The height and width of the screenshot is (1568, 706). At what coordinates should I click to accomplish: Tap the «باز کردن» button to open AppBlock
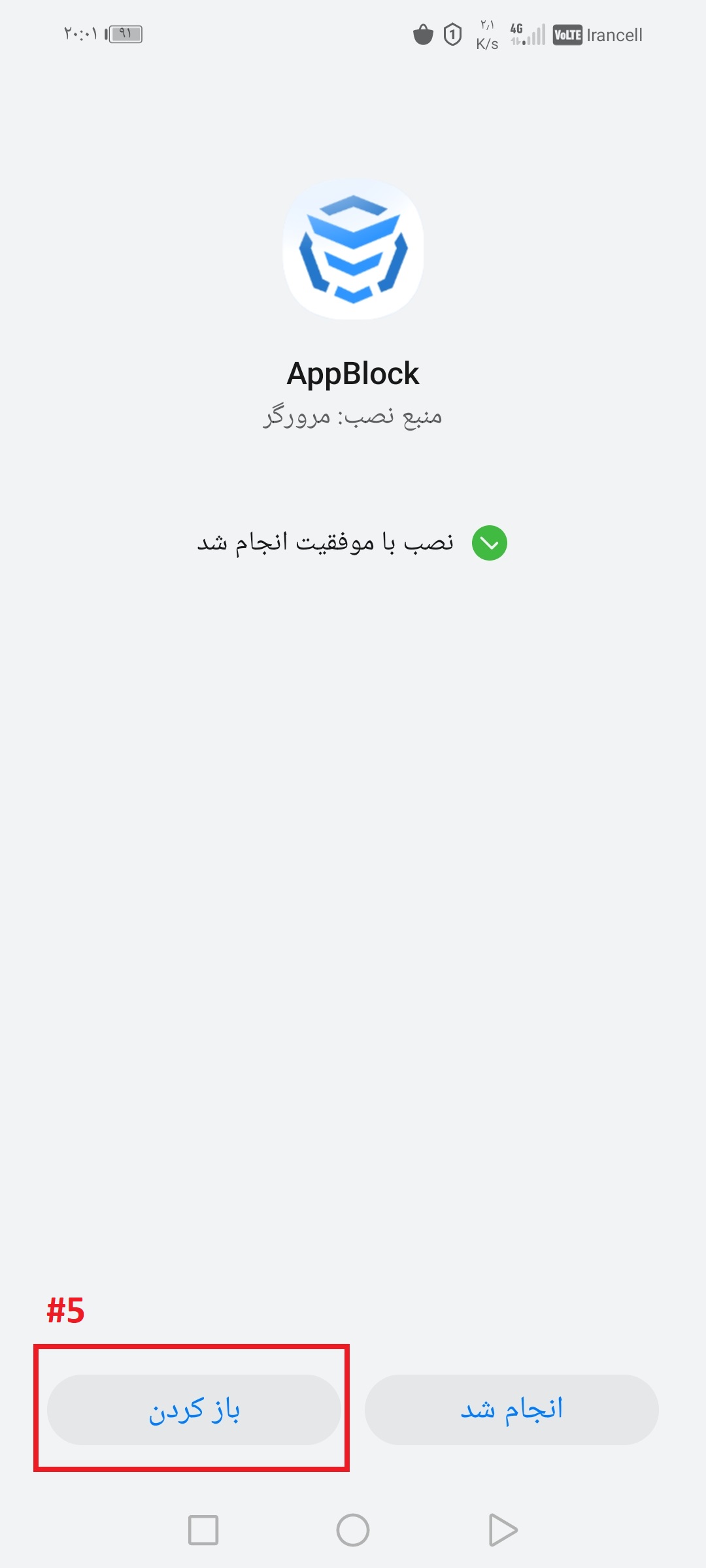click(193, 1409)
